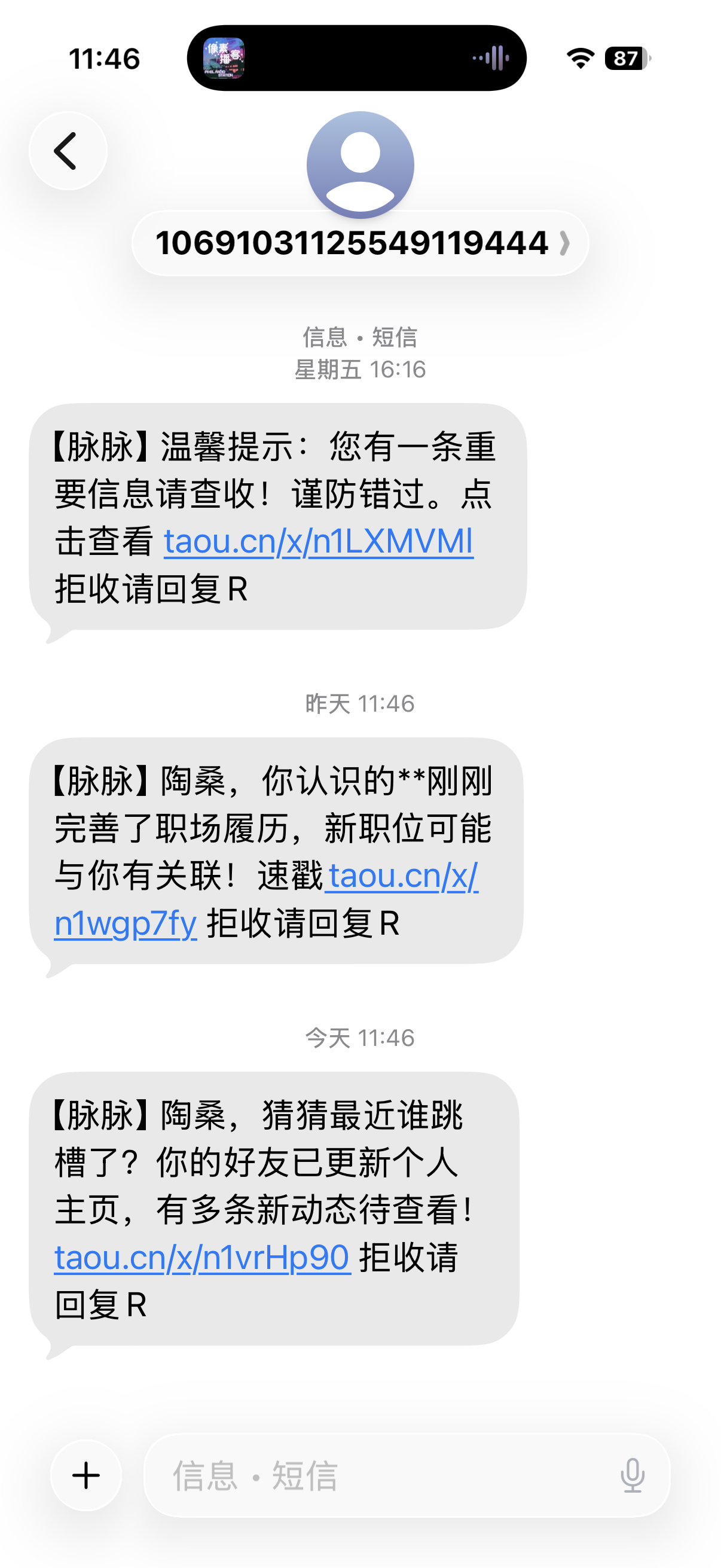This screenshot has height=1568, width=721.
Task: Open the plus attachments menu
Action: point(87,1475)
